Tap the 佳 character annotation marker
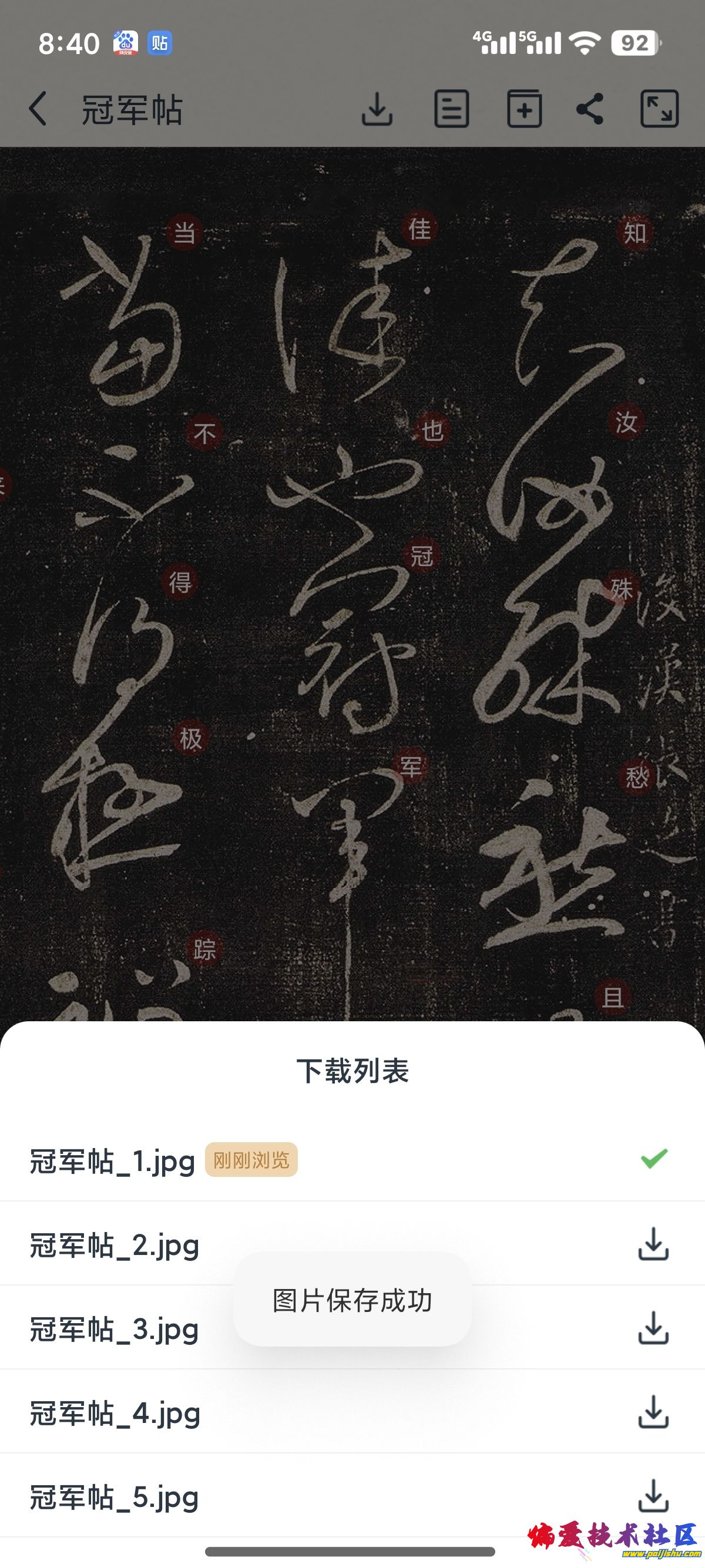 click(419, 230)
